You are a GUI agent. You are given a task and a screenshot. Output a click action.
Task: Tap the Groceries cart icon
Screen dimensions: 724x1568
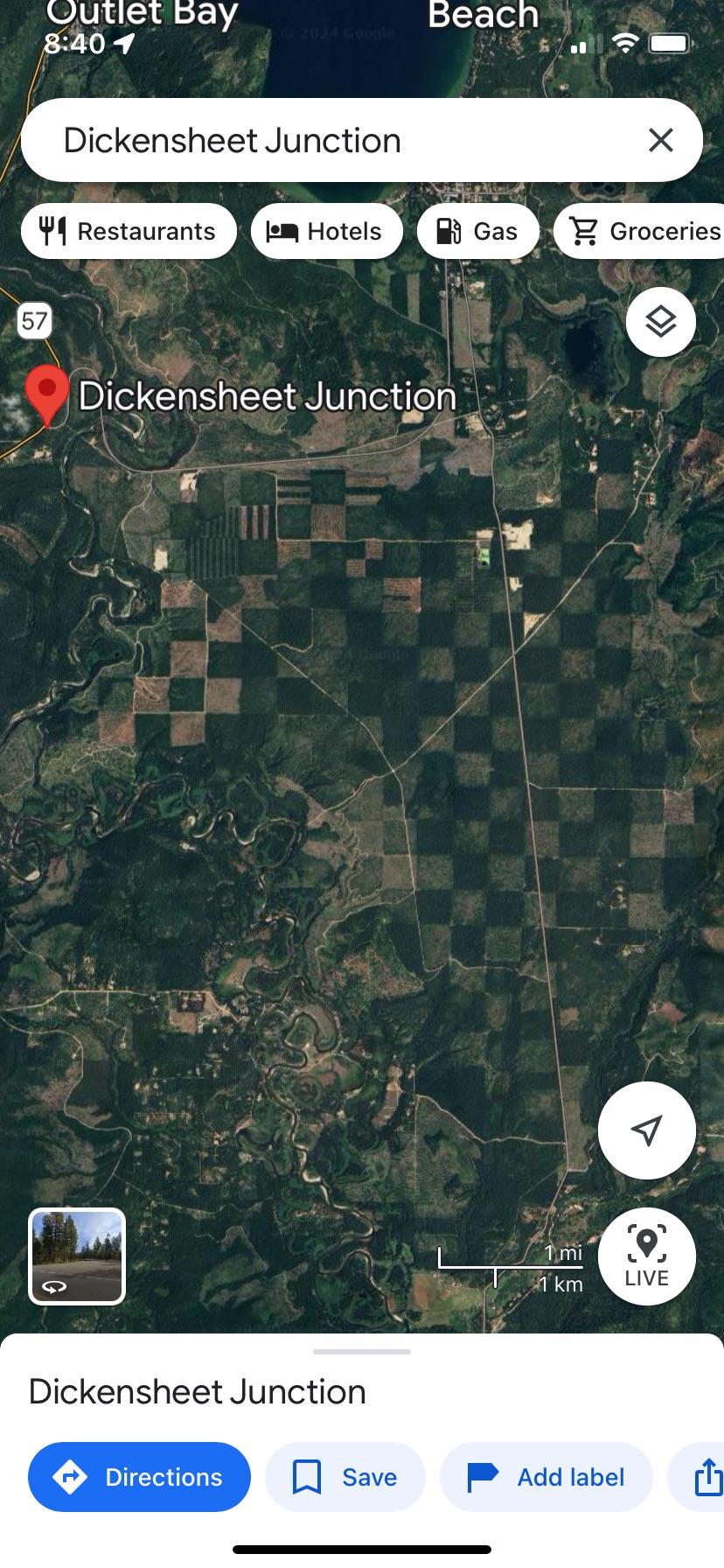583,231
